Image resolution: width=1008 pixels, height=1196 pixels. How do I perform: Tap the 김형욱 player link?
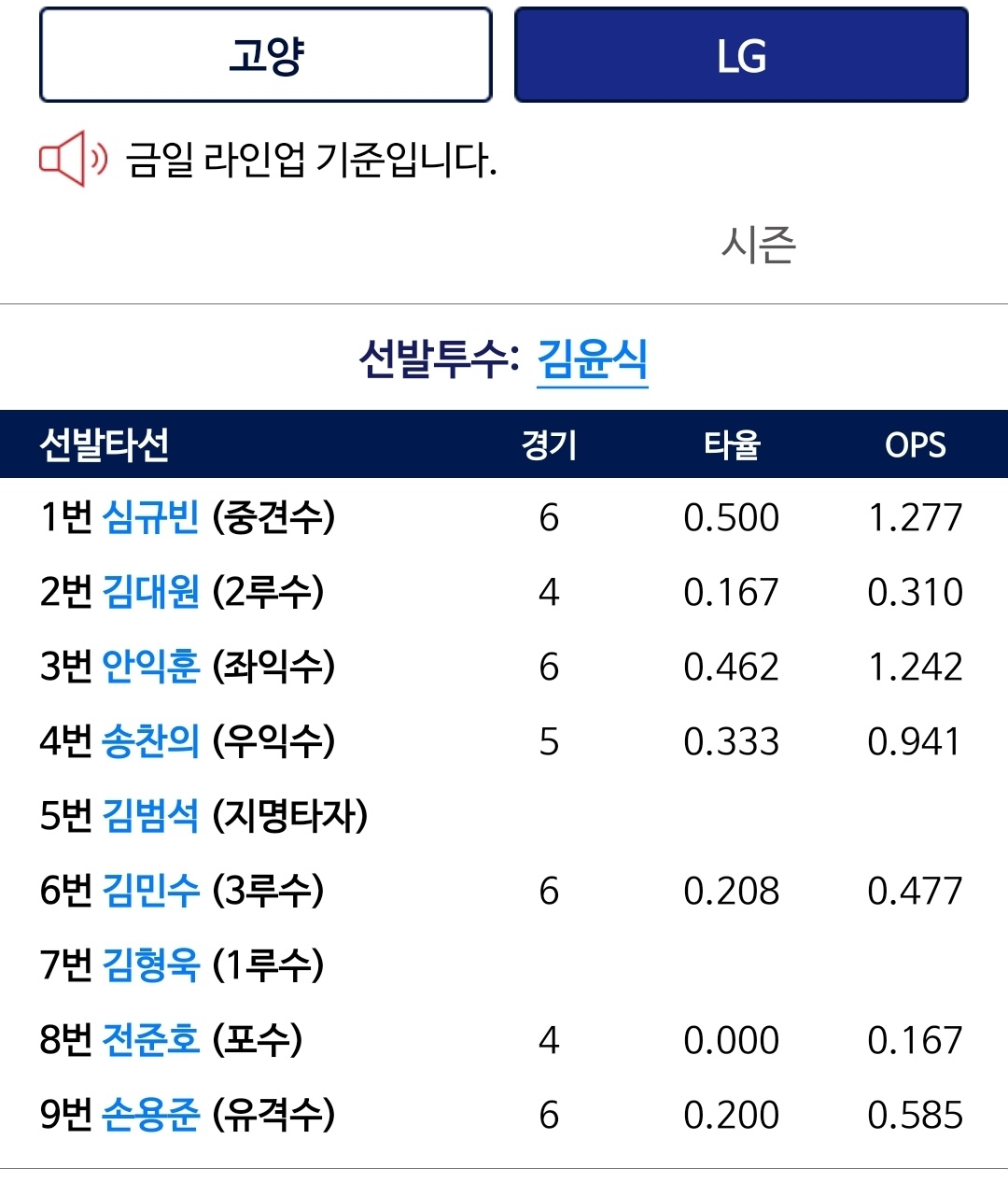150,965
